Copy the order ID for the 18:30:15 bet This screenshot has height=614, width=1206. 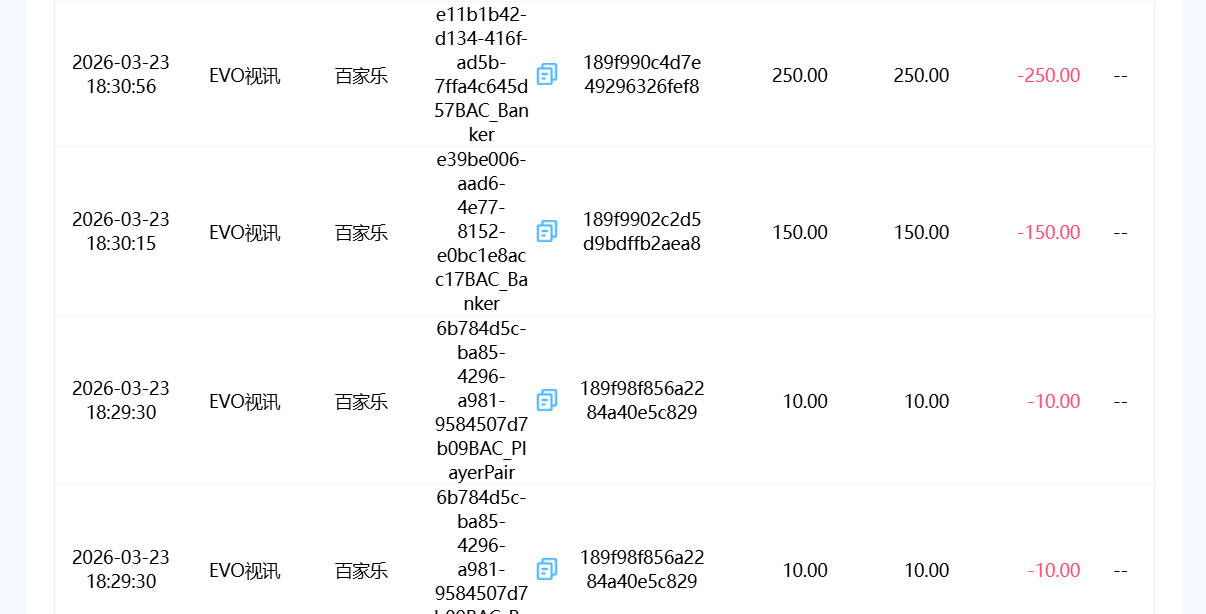click(x=547, y=231)
